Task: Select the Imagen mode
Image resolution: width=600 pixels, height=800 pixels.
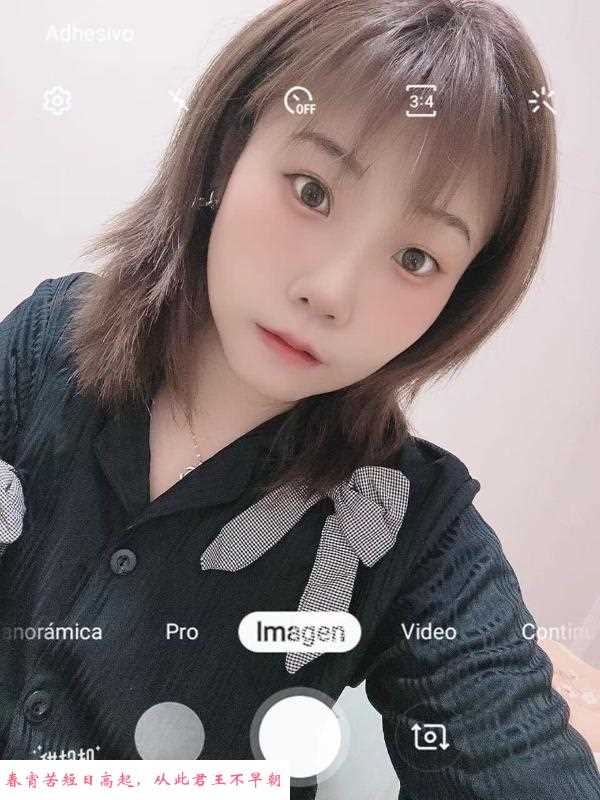Action: [x=300, y=632]
